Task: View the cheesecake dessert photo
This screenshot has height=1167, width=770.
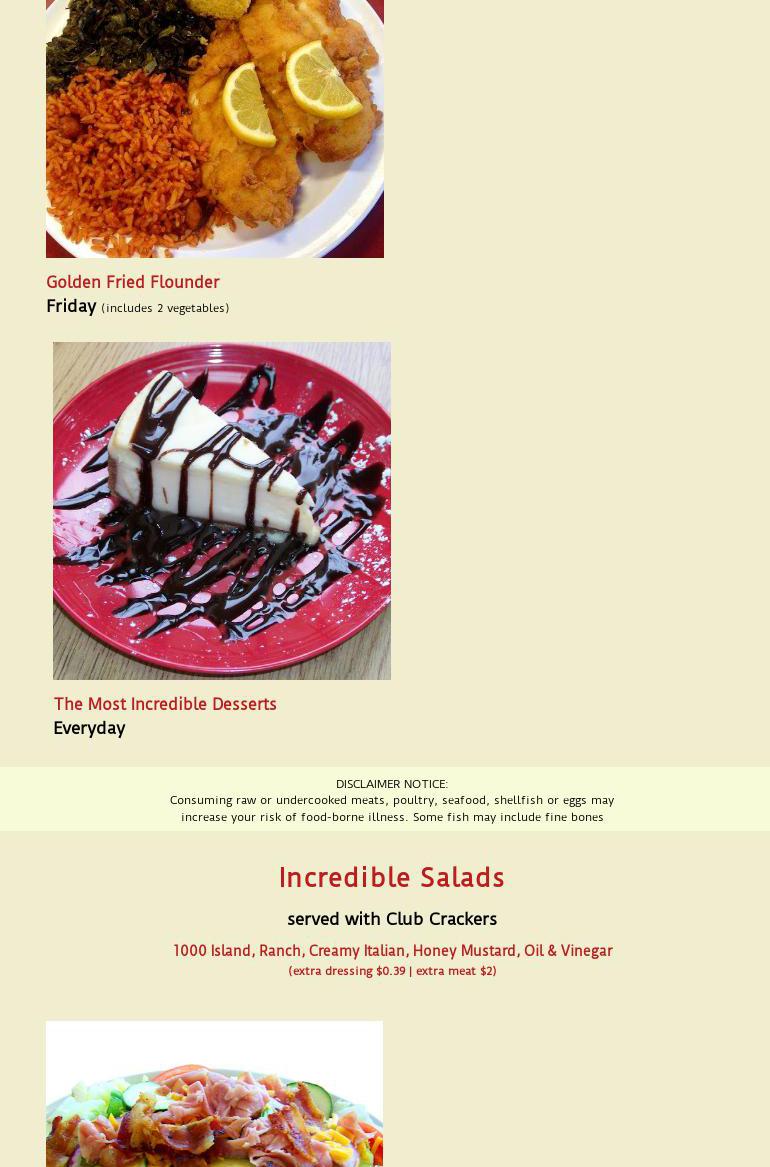Action: 221,510
